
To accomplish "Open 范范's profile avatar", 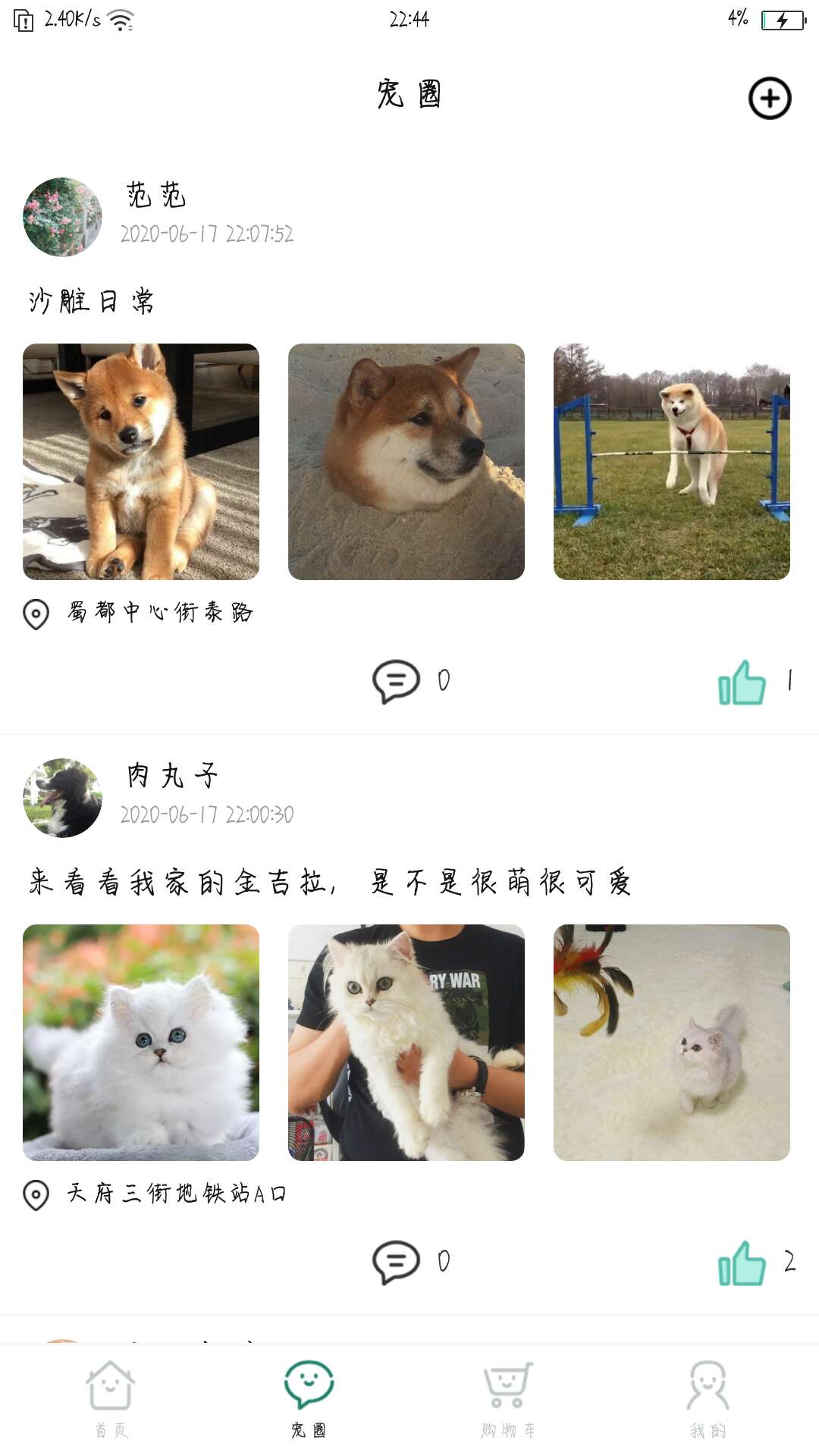I will (62, 217).
